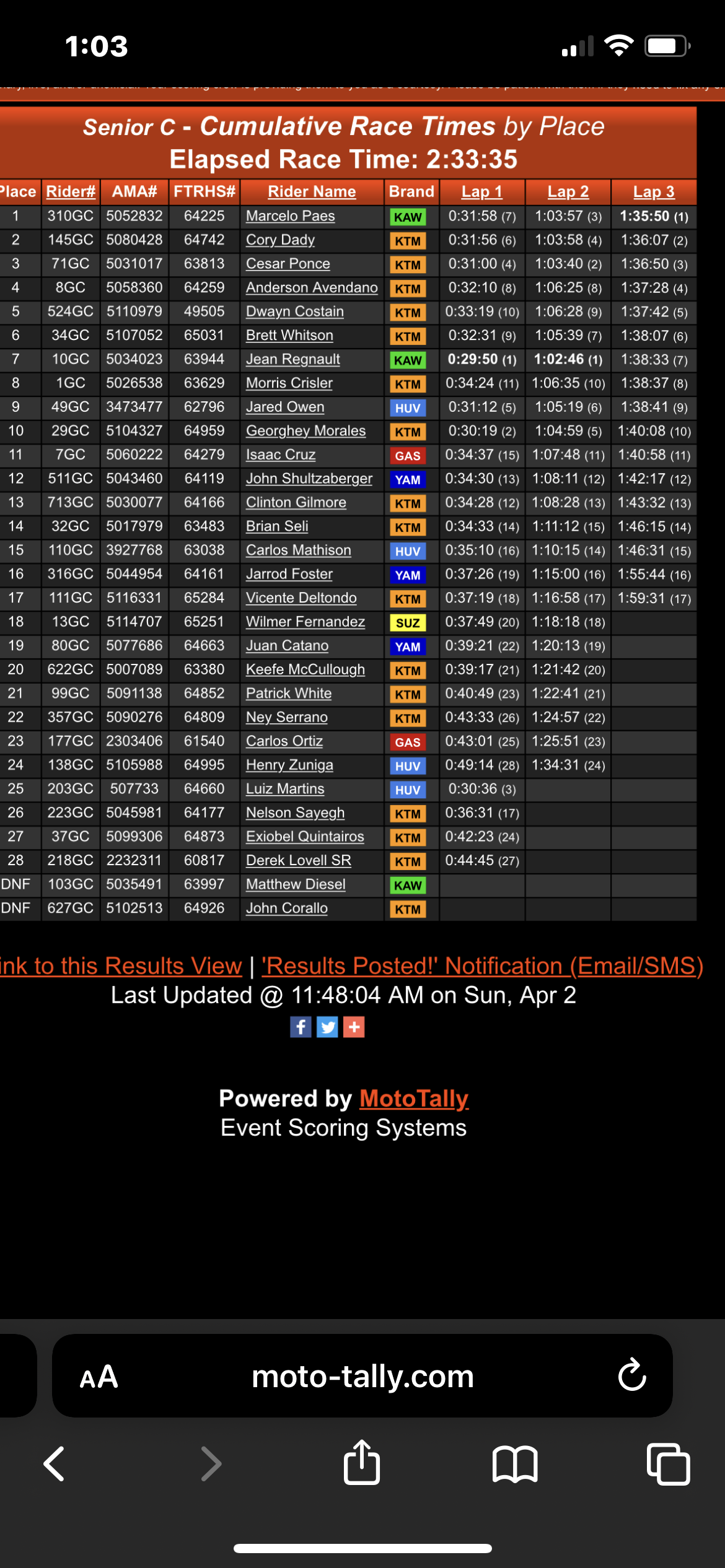This screenshot has width=725, height=1568.
Task: Open John Shultzaberger rider link
Action: click(x=309, y=479)
